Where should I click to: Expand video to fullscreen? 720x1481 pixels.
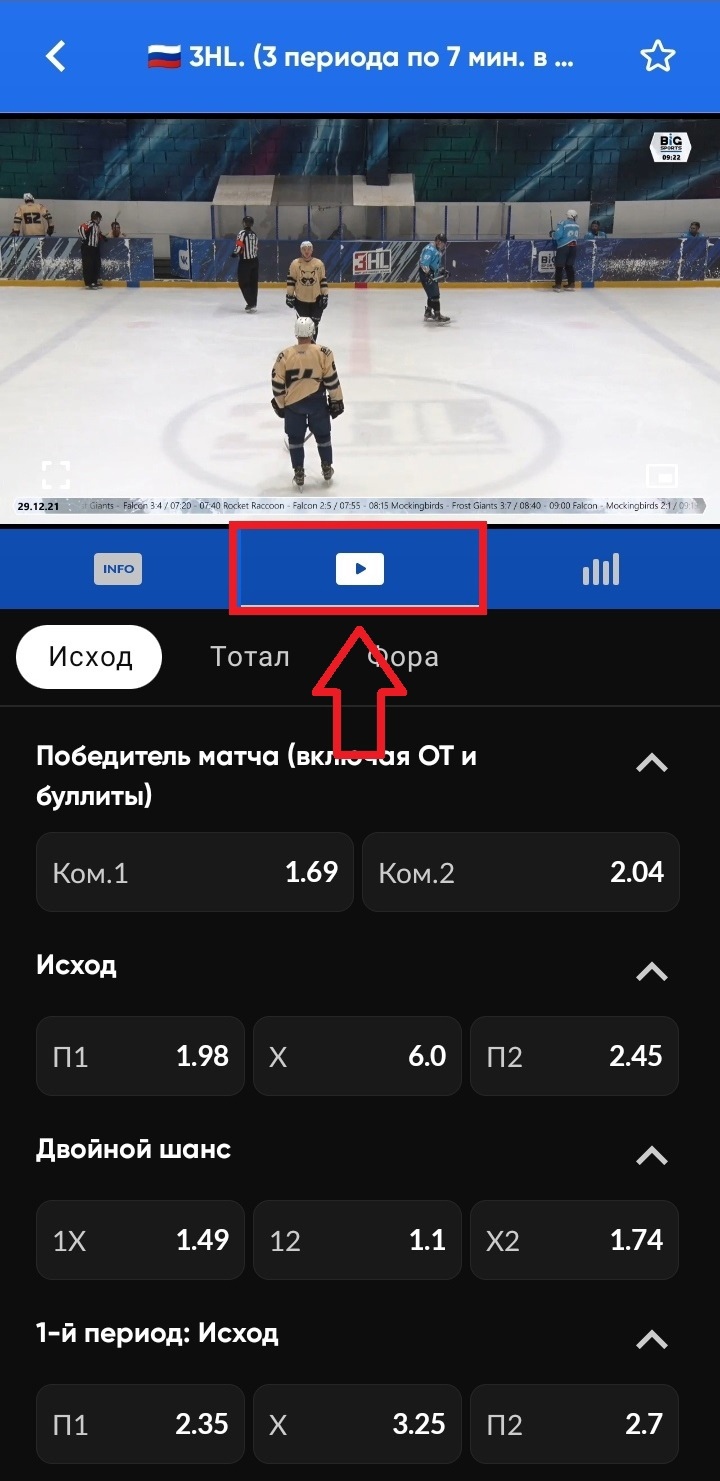tap(56, 475)
